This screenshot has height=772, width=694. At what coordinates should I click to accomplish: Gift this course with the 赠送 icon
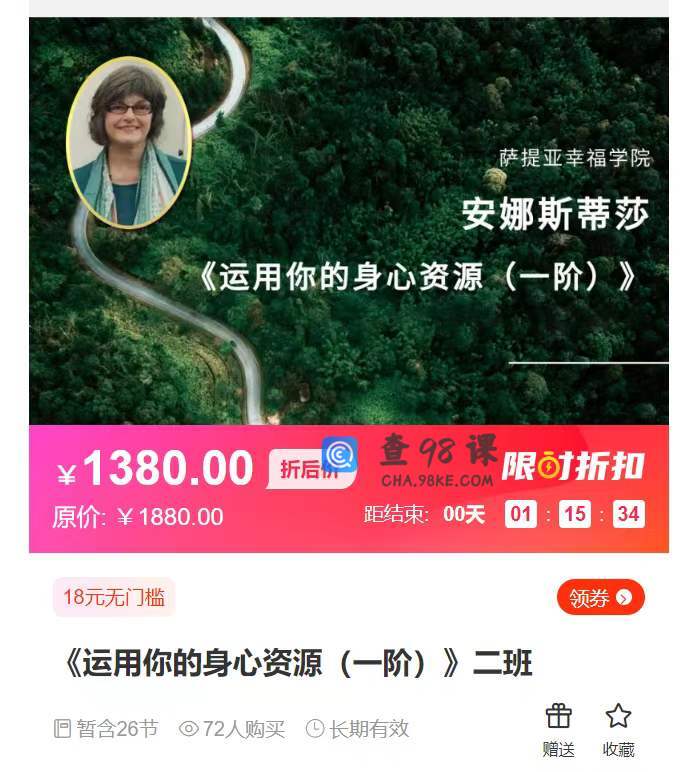pyautogui.click(x=558, y=727)
